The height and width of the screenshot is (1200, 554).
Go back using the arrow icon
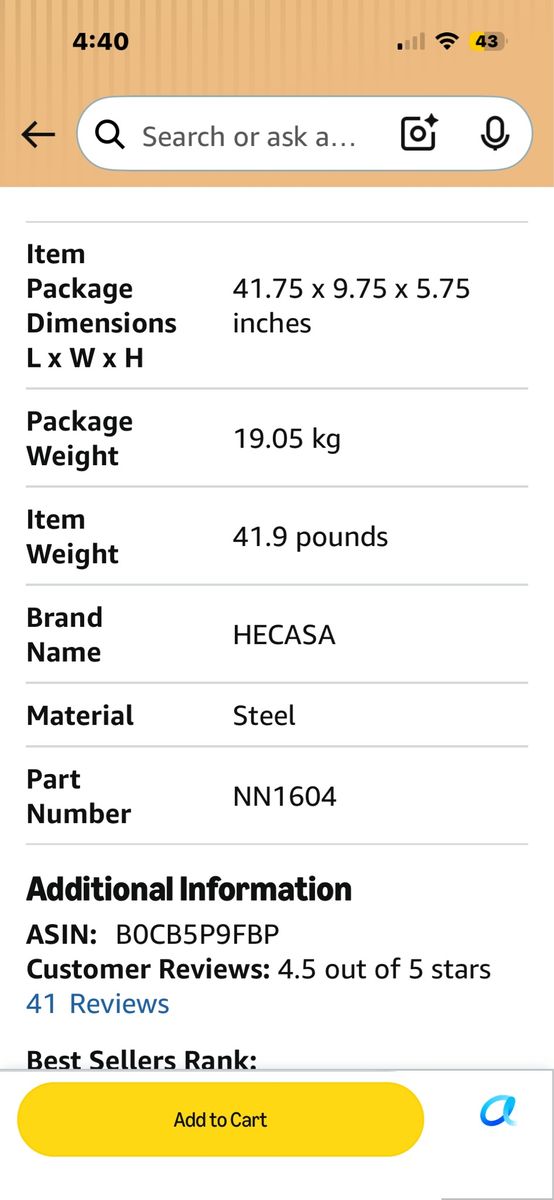tap(38, 135)
